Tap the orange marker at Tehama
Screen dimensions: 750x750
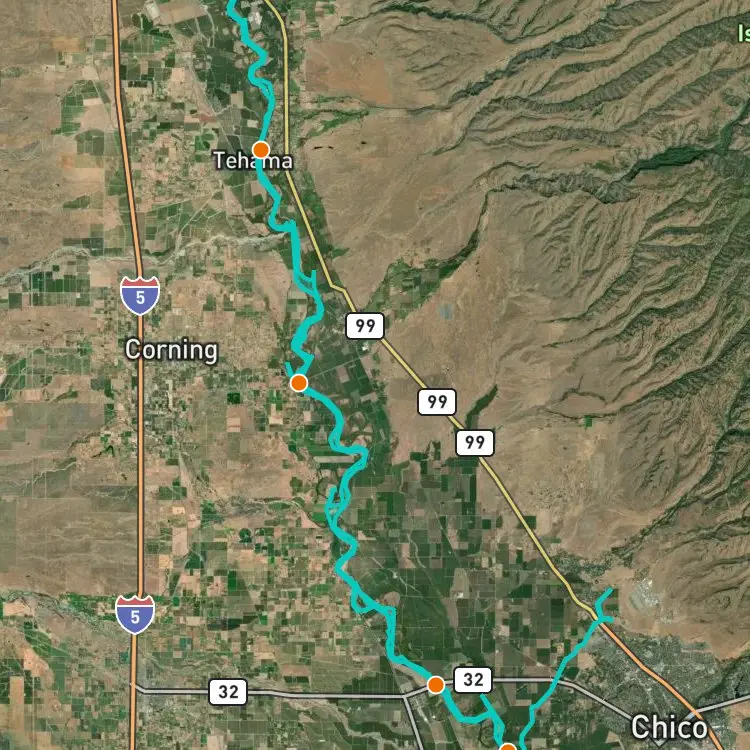pyautogui.click(x=261, y=150)
